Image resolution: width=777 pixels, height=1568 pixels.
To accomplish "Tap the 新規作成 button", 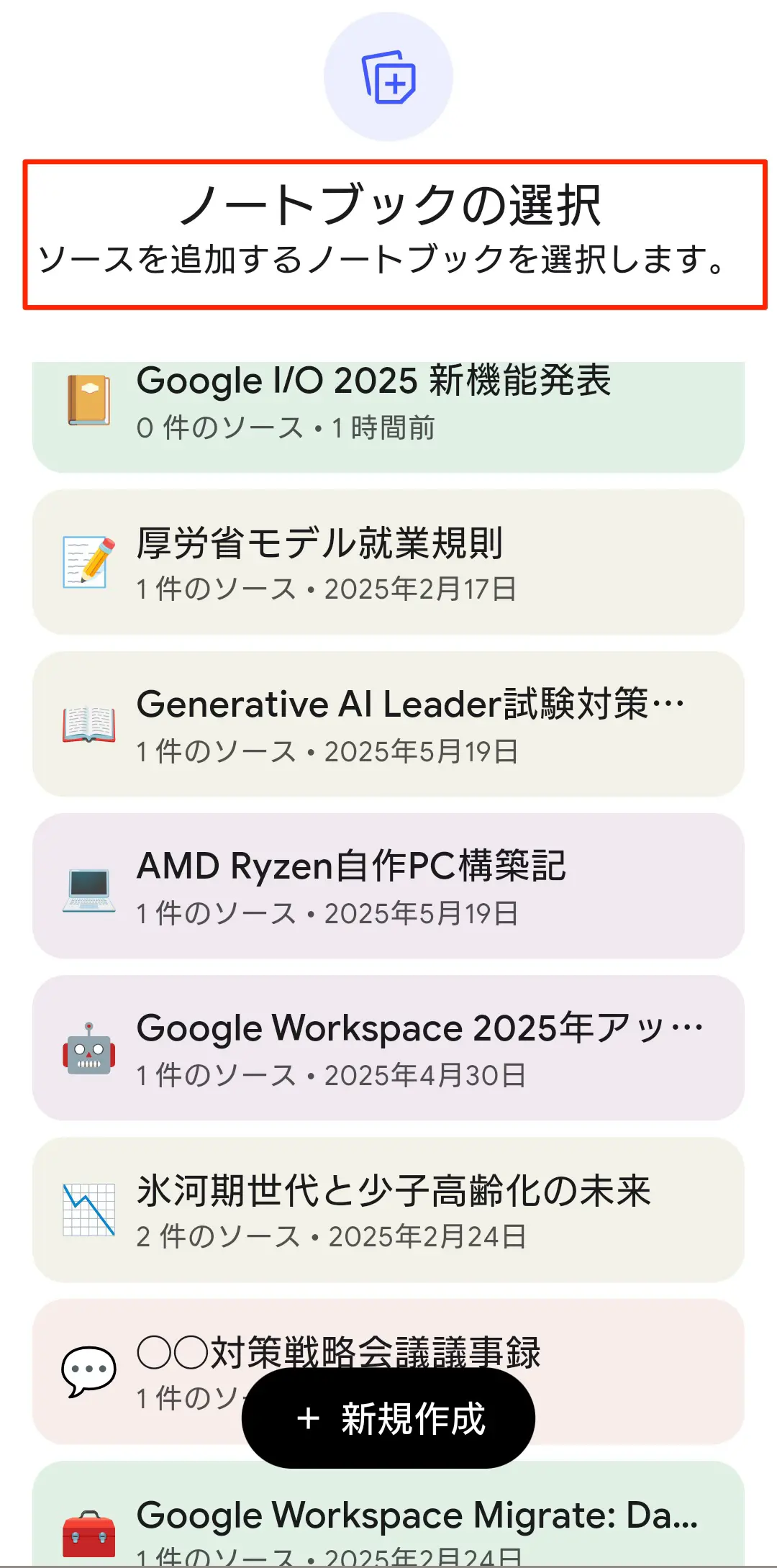I will (x=388, y=1418).
